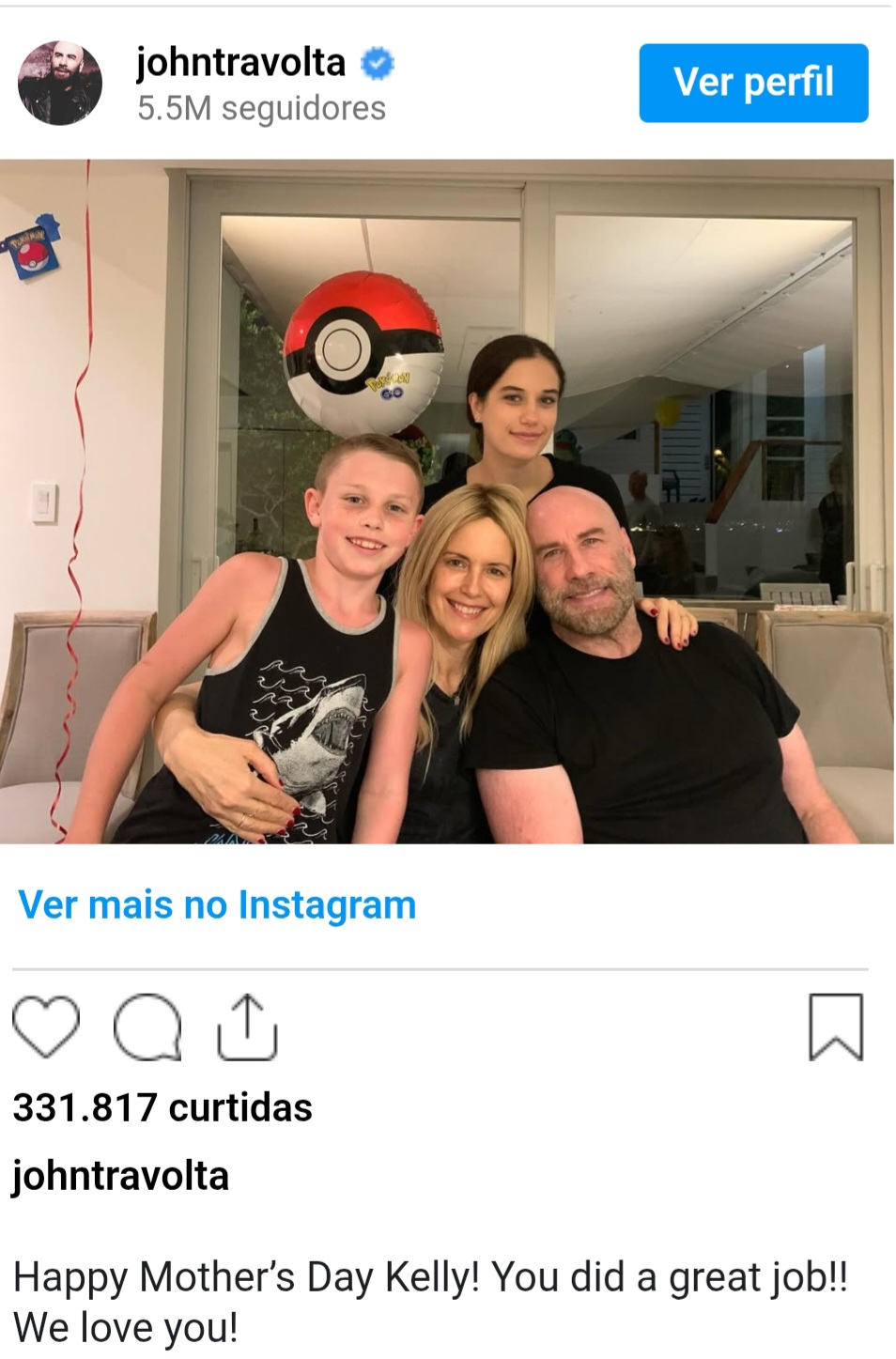Like the post with the heart icon
896x1359 pixels.
click(x=46, y=1028)
